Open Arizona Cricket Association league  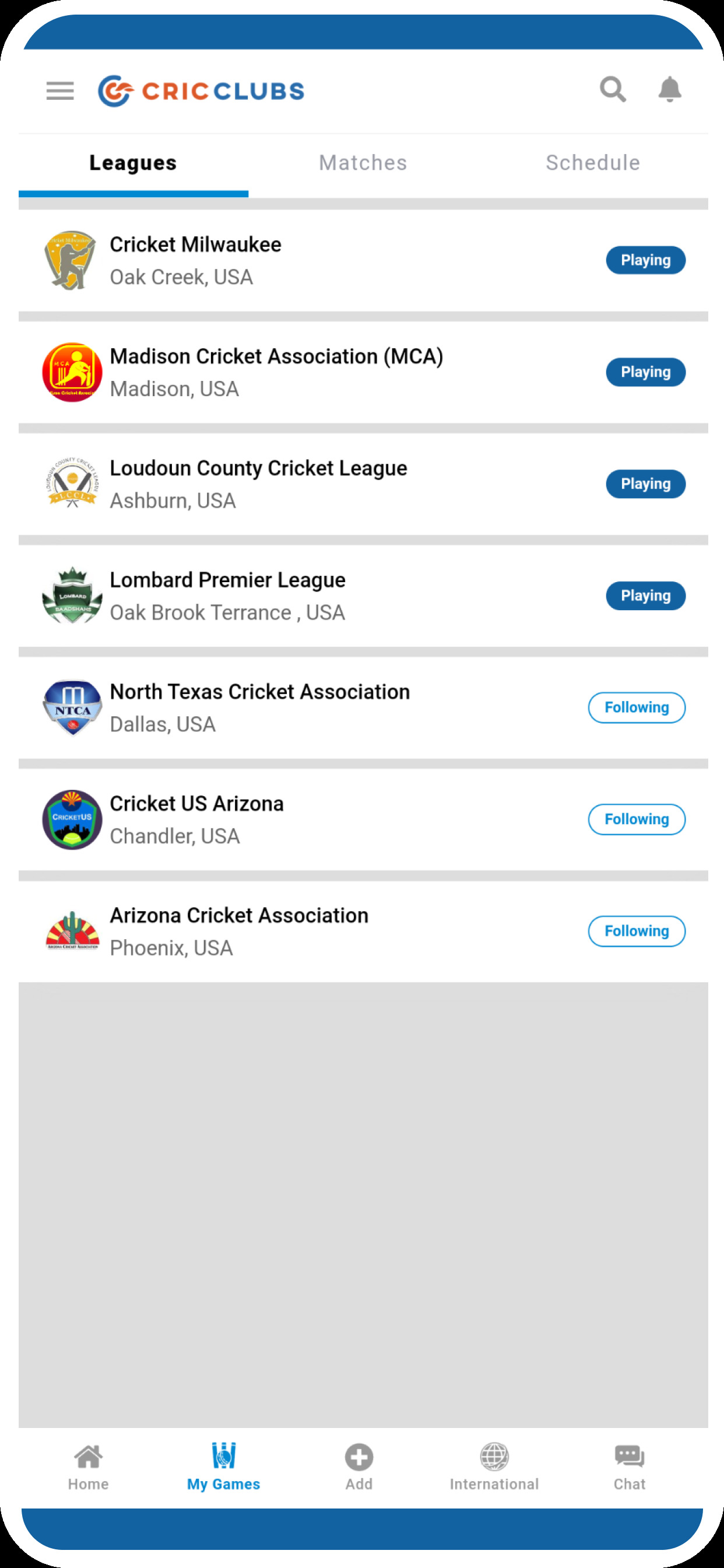pyautogui.click(x=238, y=932)
